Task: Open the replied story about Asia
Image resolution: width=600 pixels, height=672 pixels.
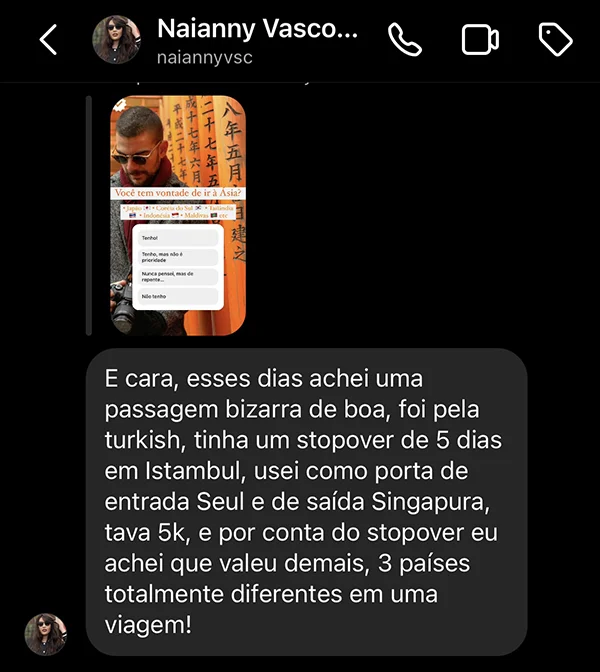Action: point(178,215)
